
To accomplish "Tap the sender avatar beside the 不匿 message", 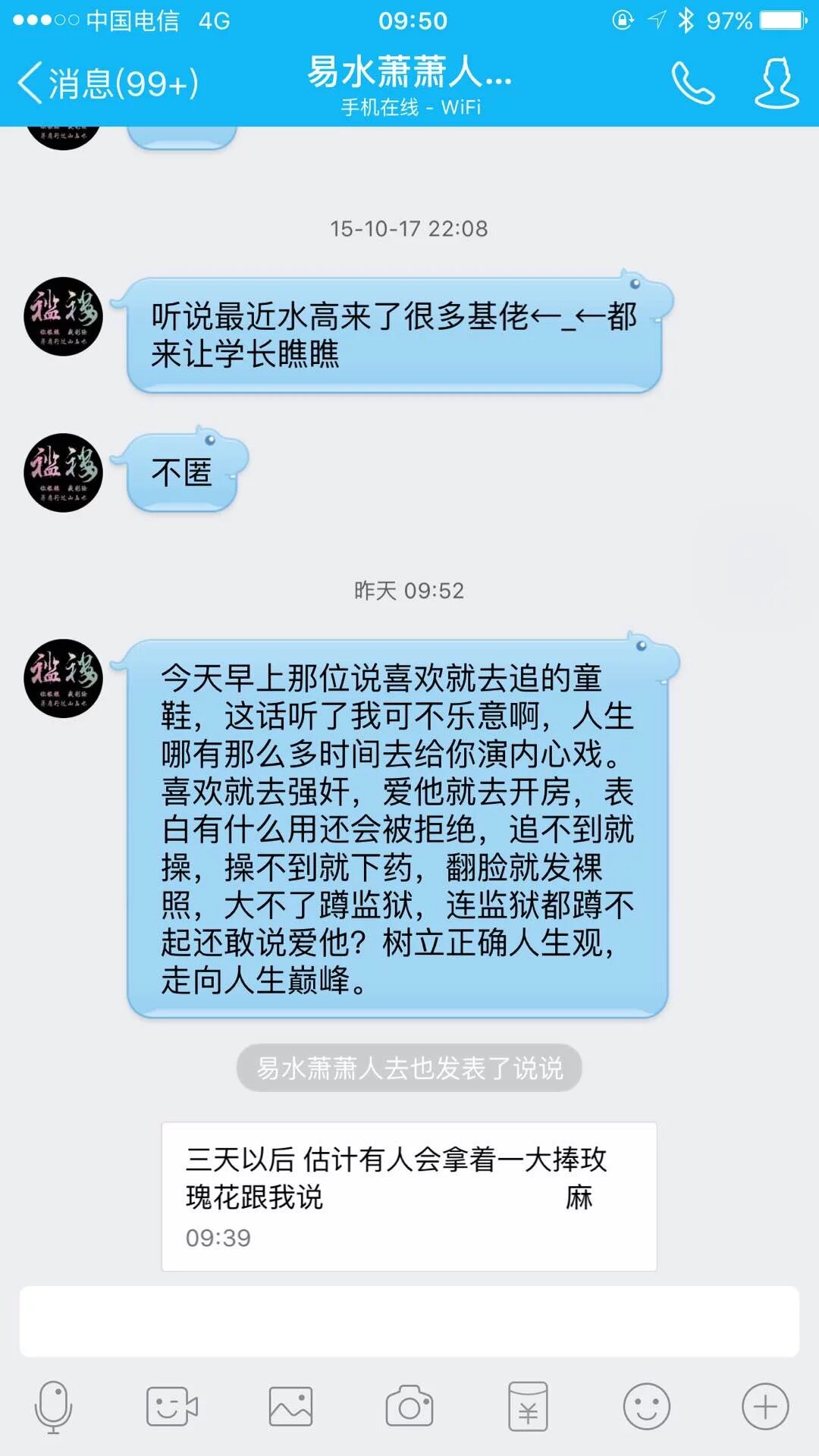I will click(x=63, y=472).
